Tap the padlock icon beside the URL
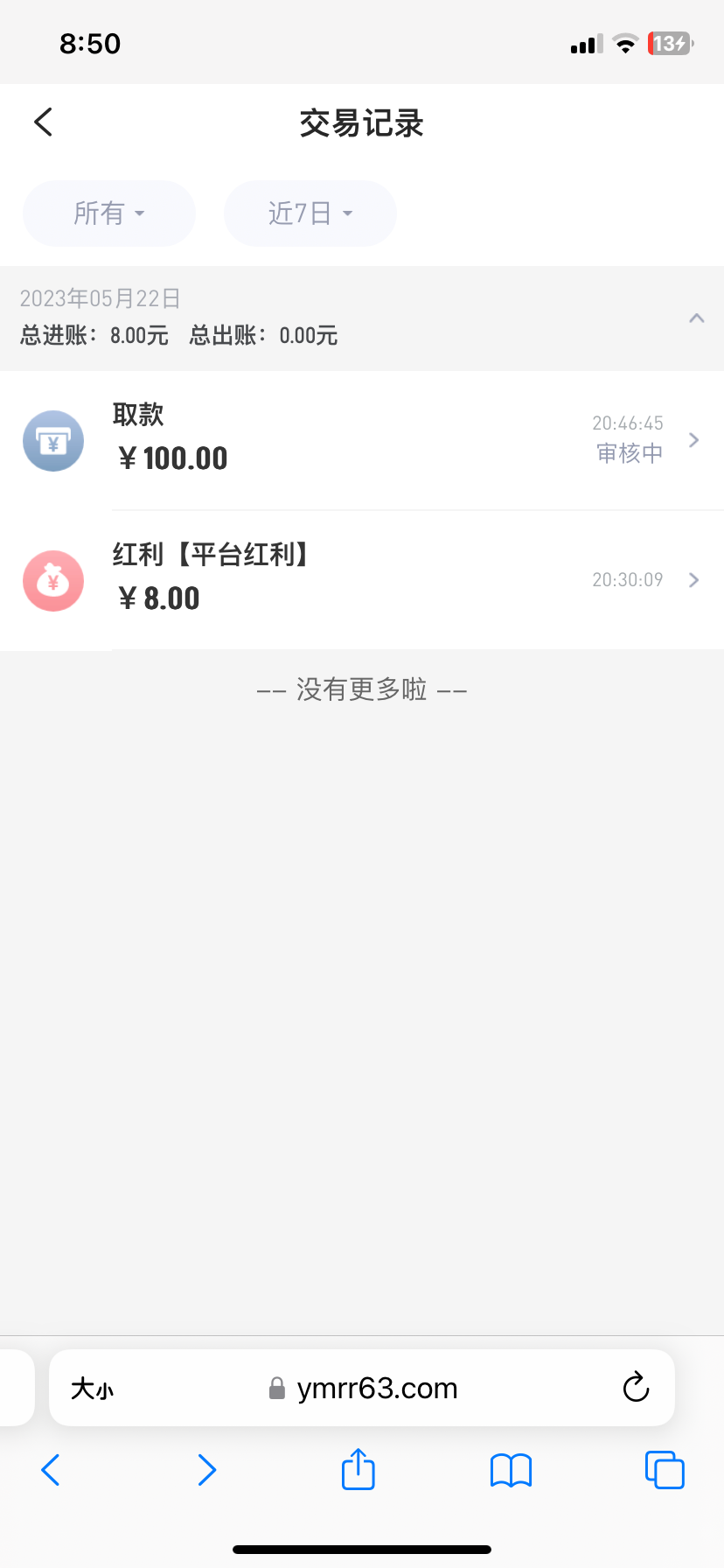The height and width of the screenshot is (1568, 724). click(x=276, y=1388)
